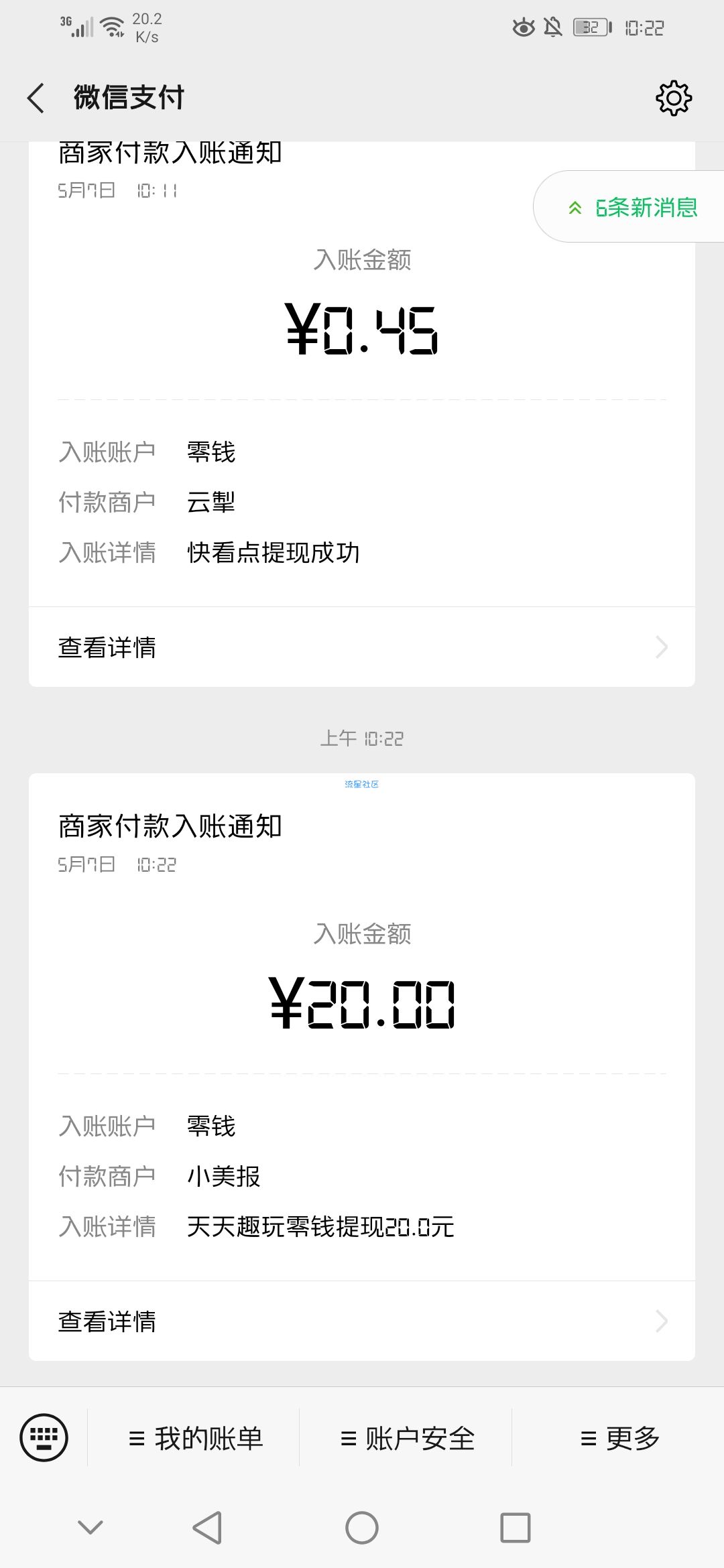Open 查看详情 for the ¥0.45 payment
Viewport: 724px width, 1568px height.
point(362,647)
